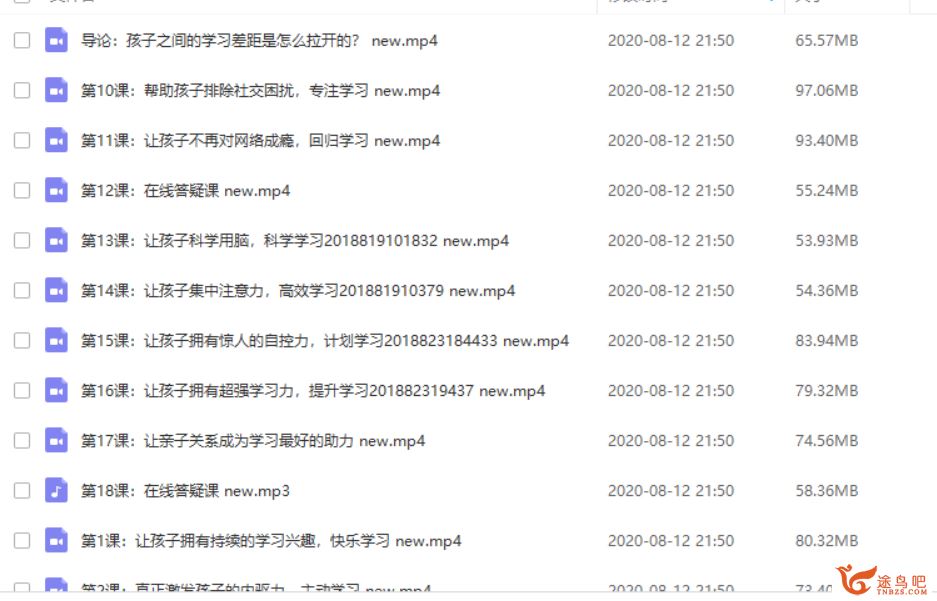Open 导论 孩子之间的学习差距是怎么拉开的 video

pyautogui.click(x=258, y=41)
